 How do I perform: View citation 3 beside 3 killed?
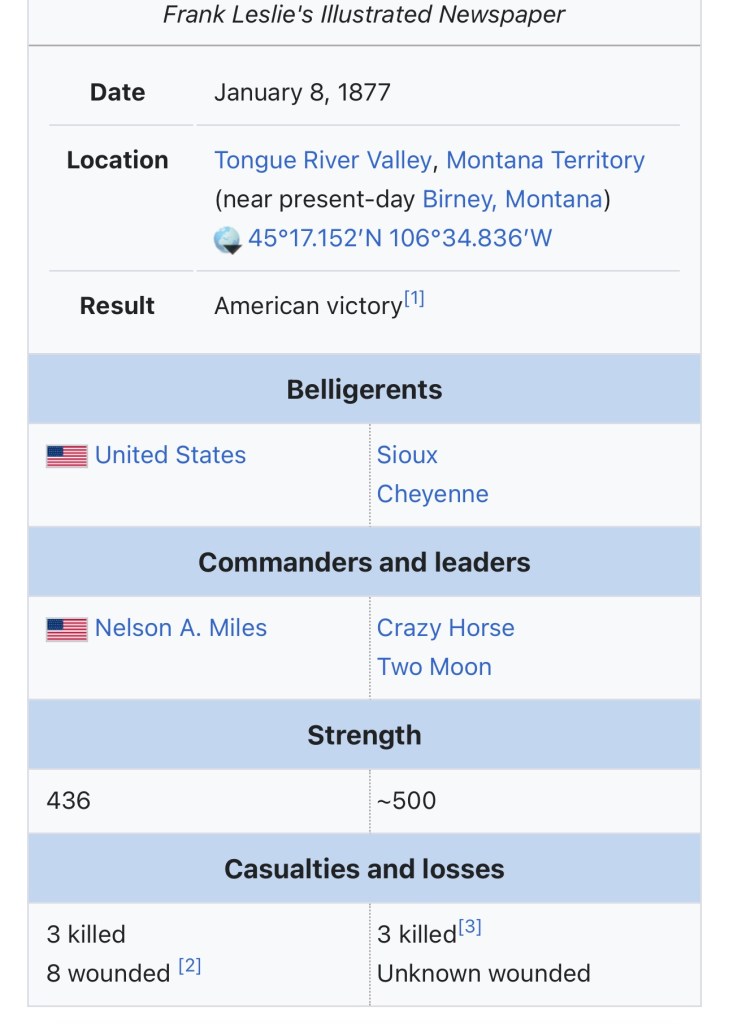[470, 928]
